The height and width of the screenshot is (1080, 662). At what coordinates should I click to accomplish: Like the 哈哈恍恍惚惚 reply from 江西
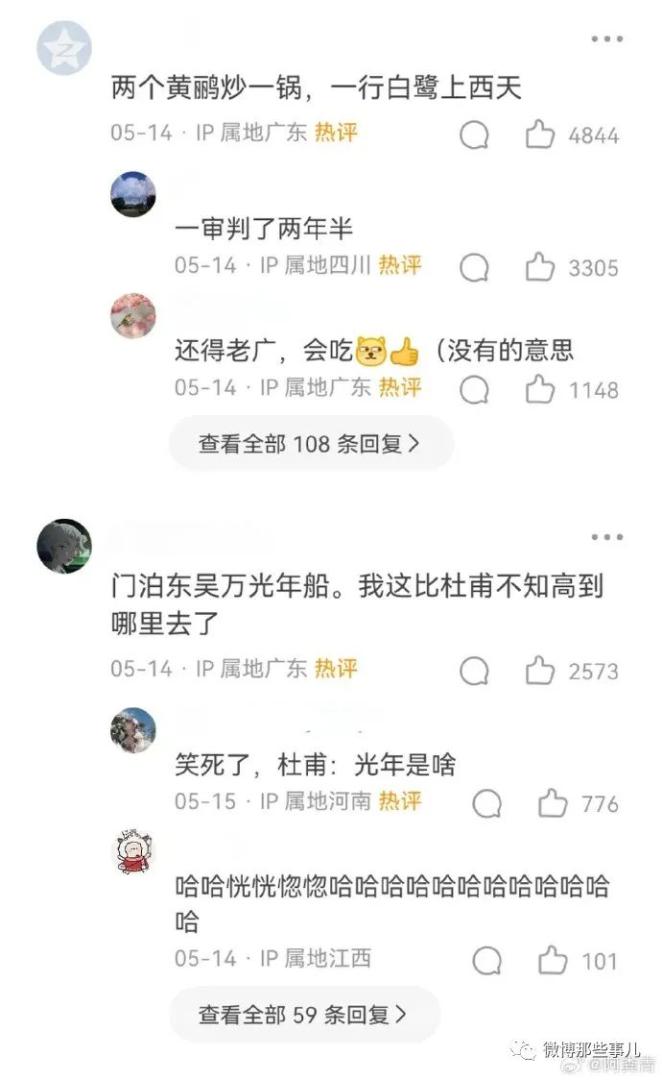(x=552, y=961)
